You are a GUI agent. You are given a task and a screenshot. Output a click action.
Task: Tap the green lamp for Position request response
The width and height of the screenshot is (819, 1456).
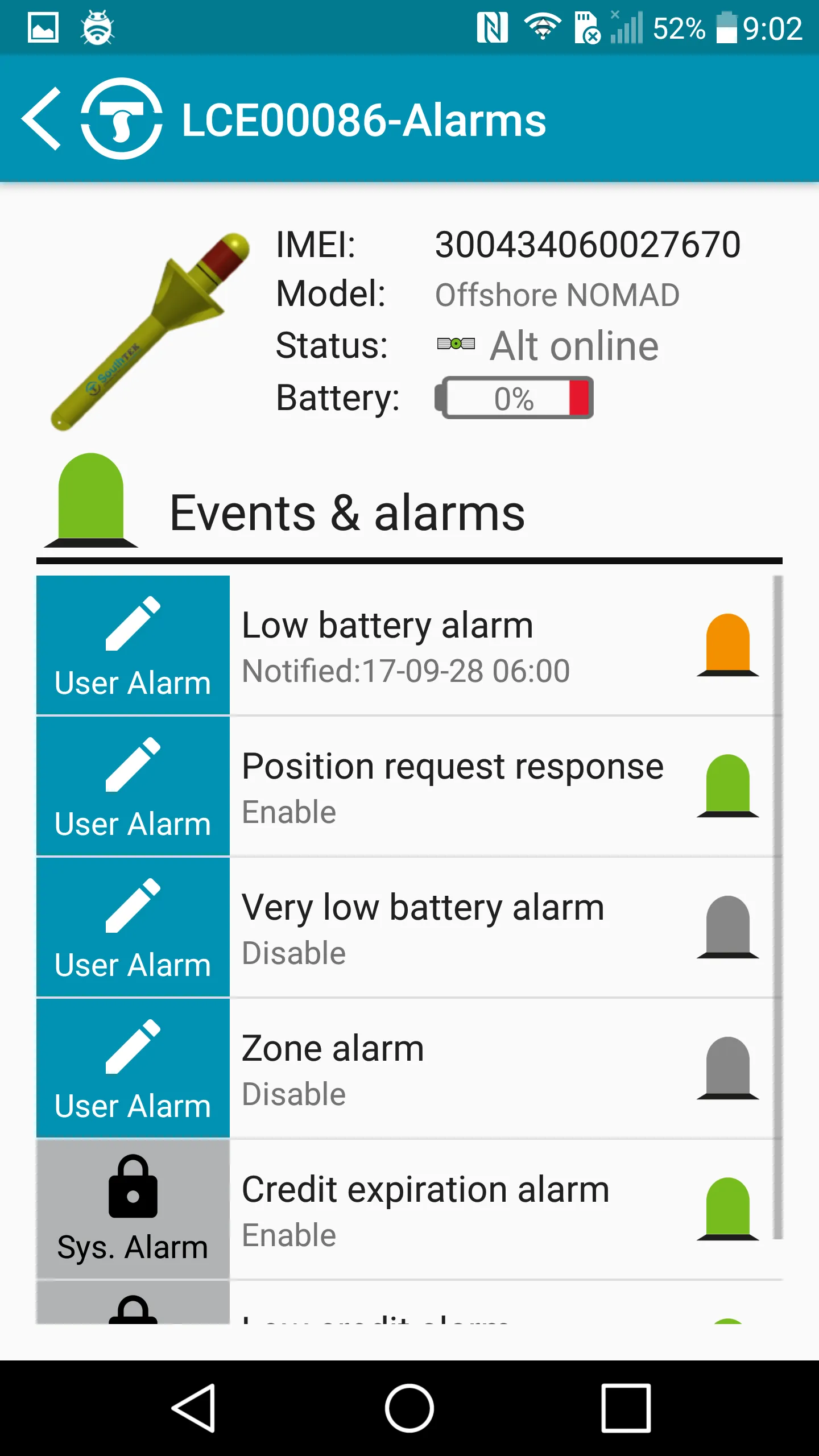click(x=728, y=788)
